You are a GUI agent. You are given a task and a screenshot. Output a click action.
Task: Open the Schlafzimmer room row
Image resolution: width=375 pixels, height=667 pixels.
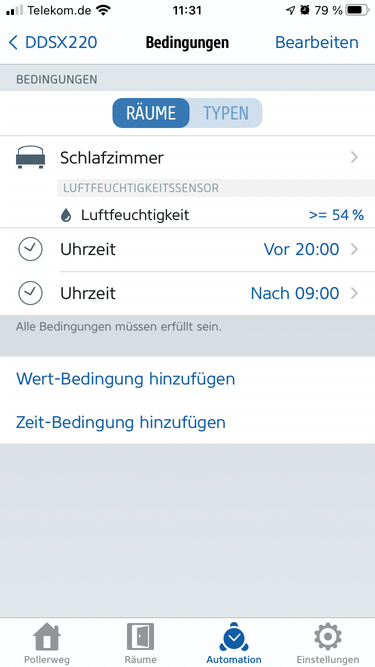coord(188,158)
